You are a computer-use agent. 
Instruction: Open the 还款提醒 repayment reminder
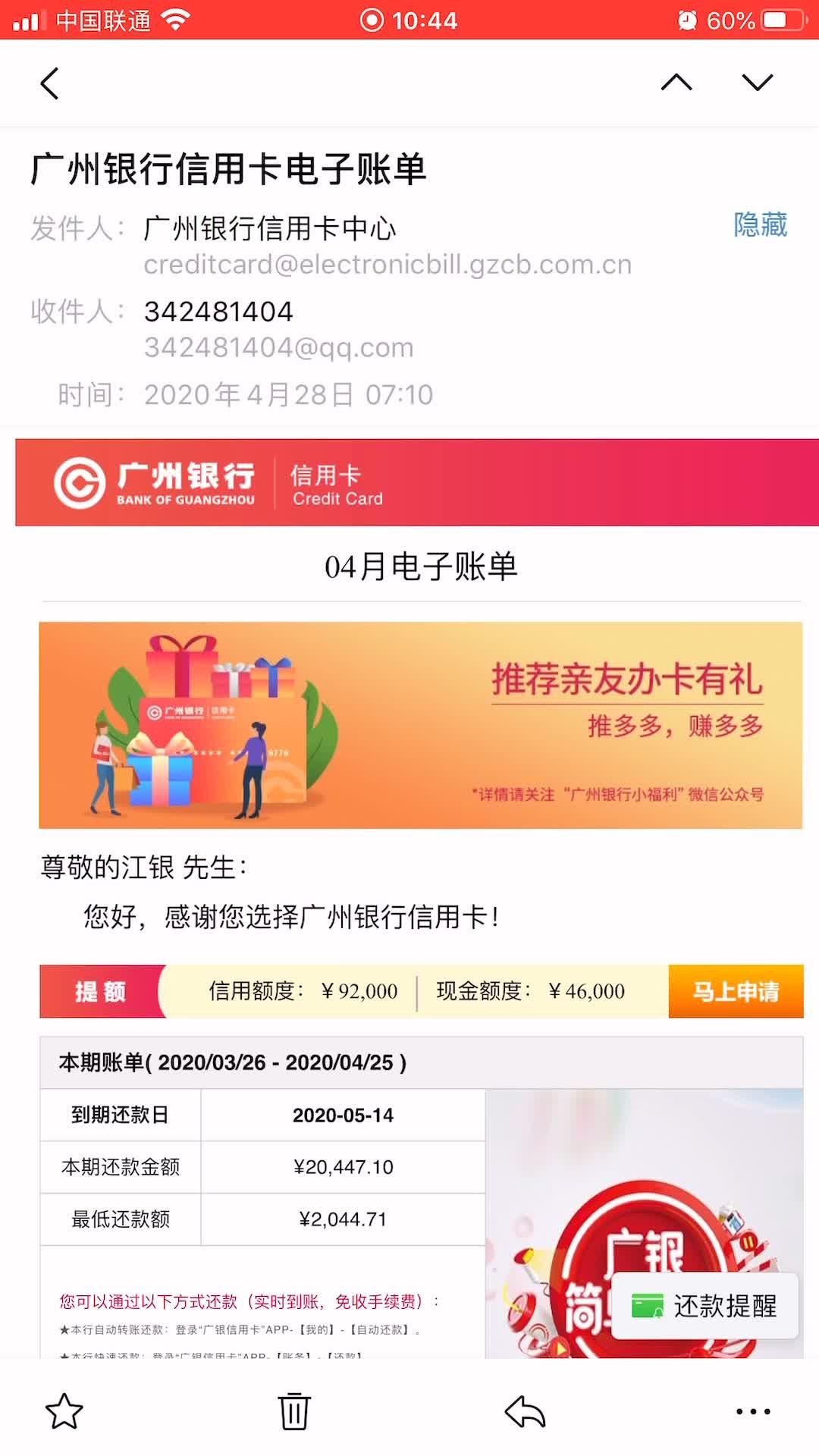click(x=704, y=1306)
